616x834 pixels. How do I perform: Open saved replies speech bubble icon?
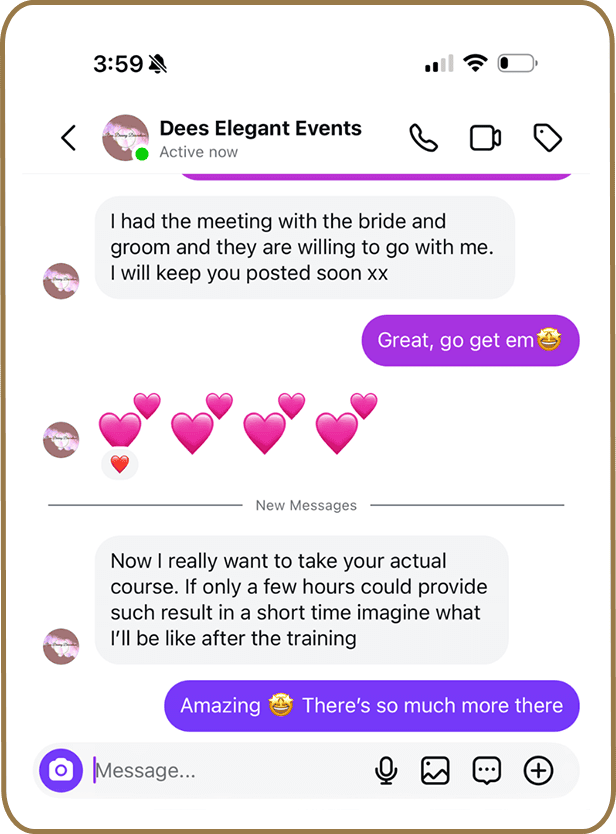pyautogui.click(x=487, y=770)
